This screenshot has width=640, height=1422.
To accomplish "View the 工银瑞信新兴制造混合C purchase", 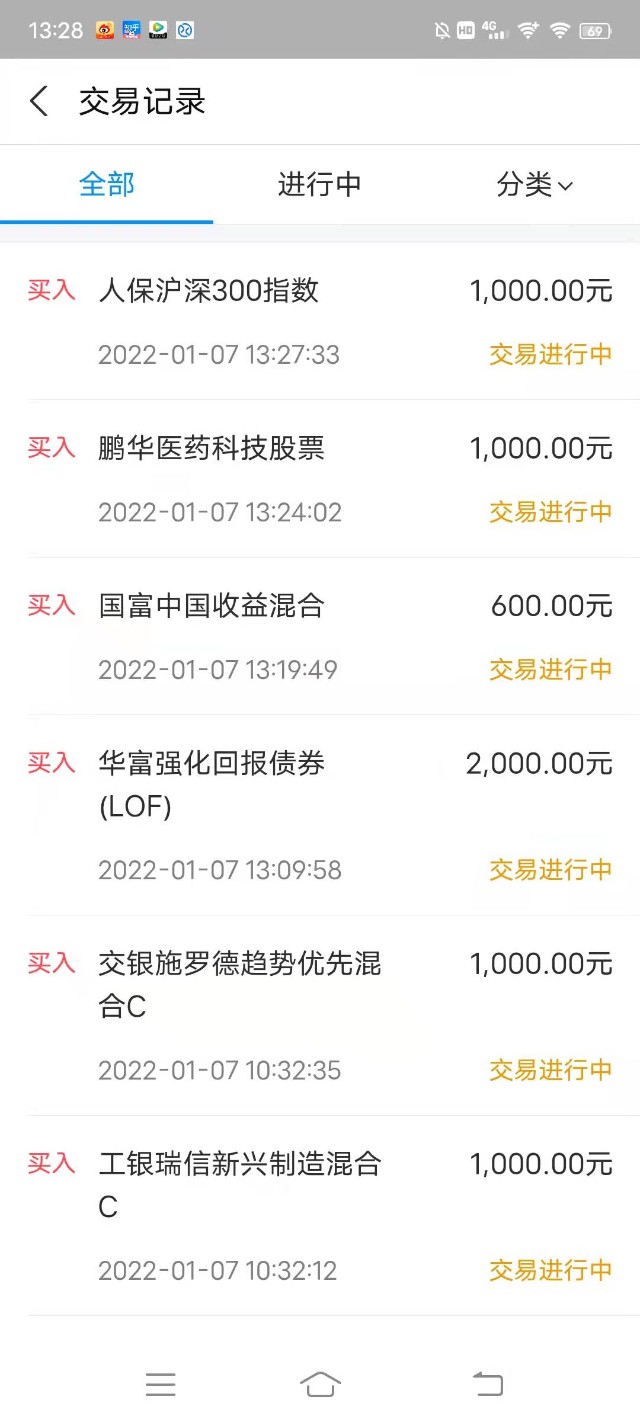I will point(320,1215).
